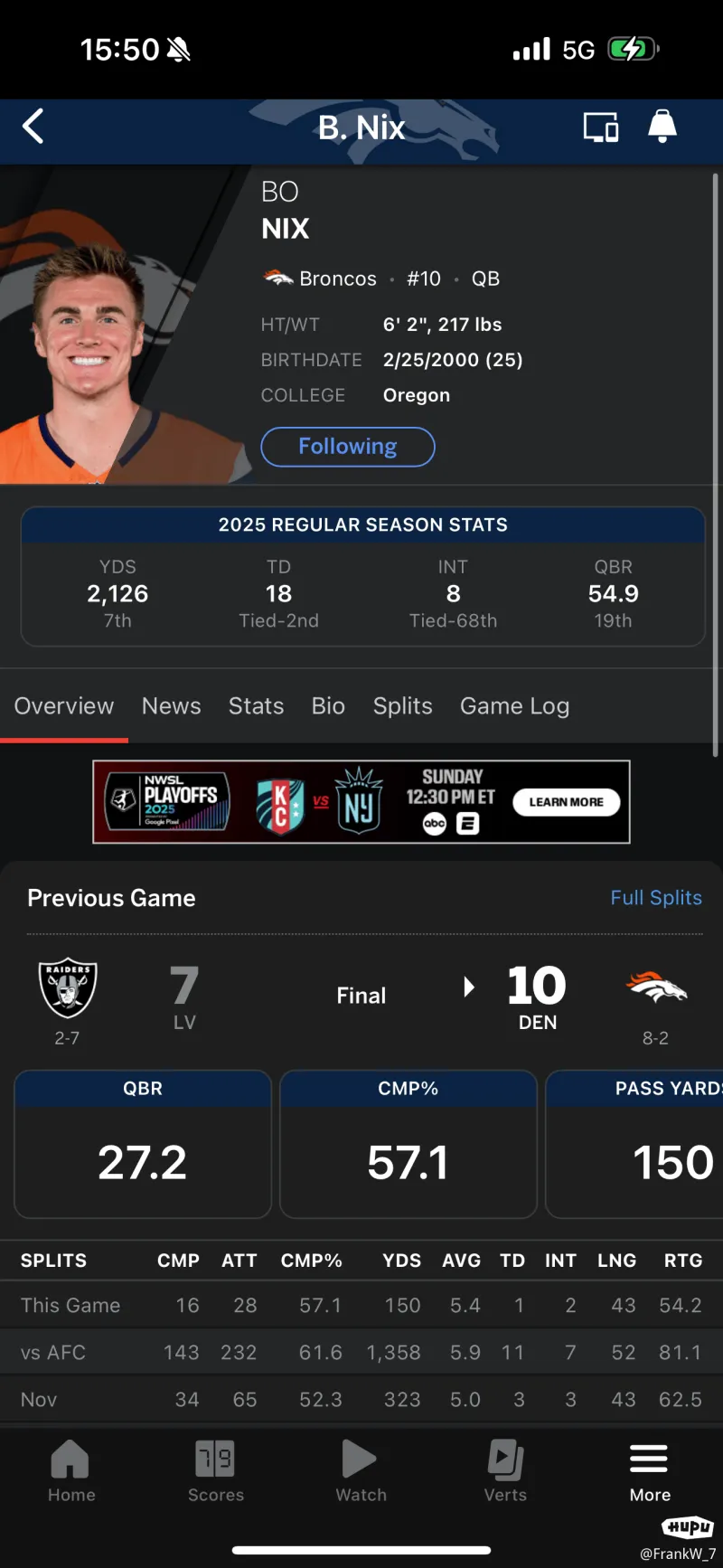723x1568 pixels.
Task: Go to the Scores tab
Action: (x=215, y=1470)
